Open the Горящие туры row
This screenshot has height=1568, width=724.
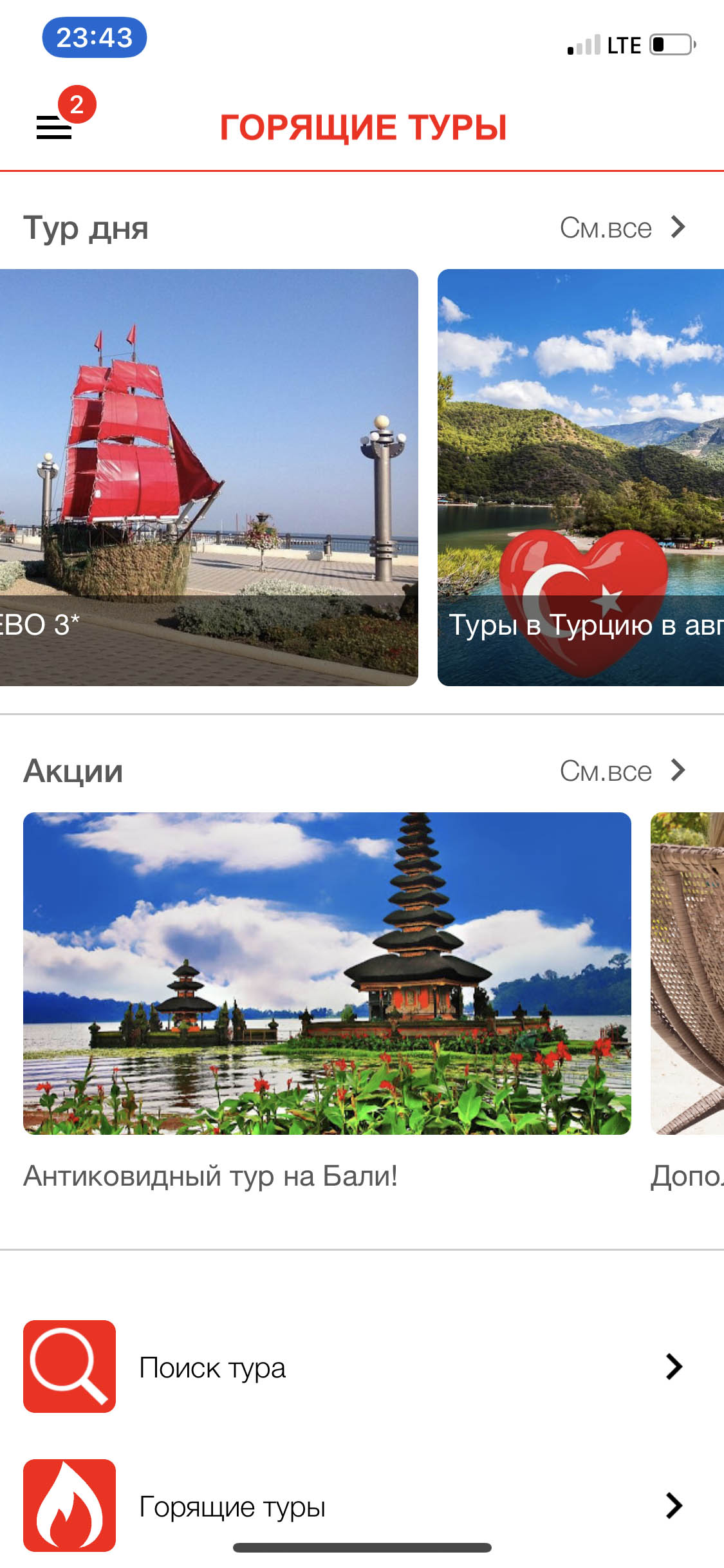pos(362,1506)
